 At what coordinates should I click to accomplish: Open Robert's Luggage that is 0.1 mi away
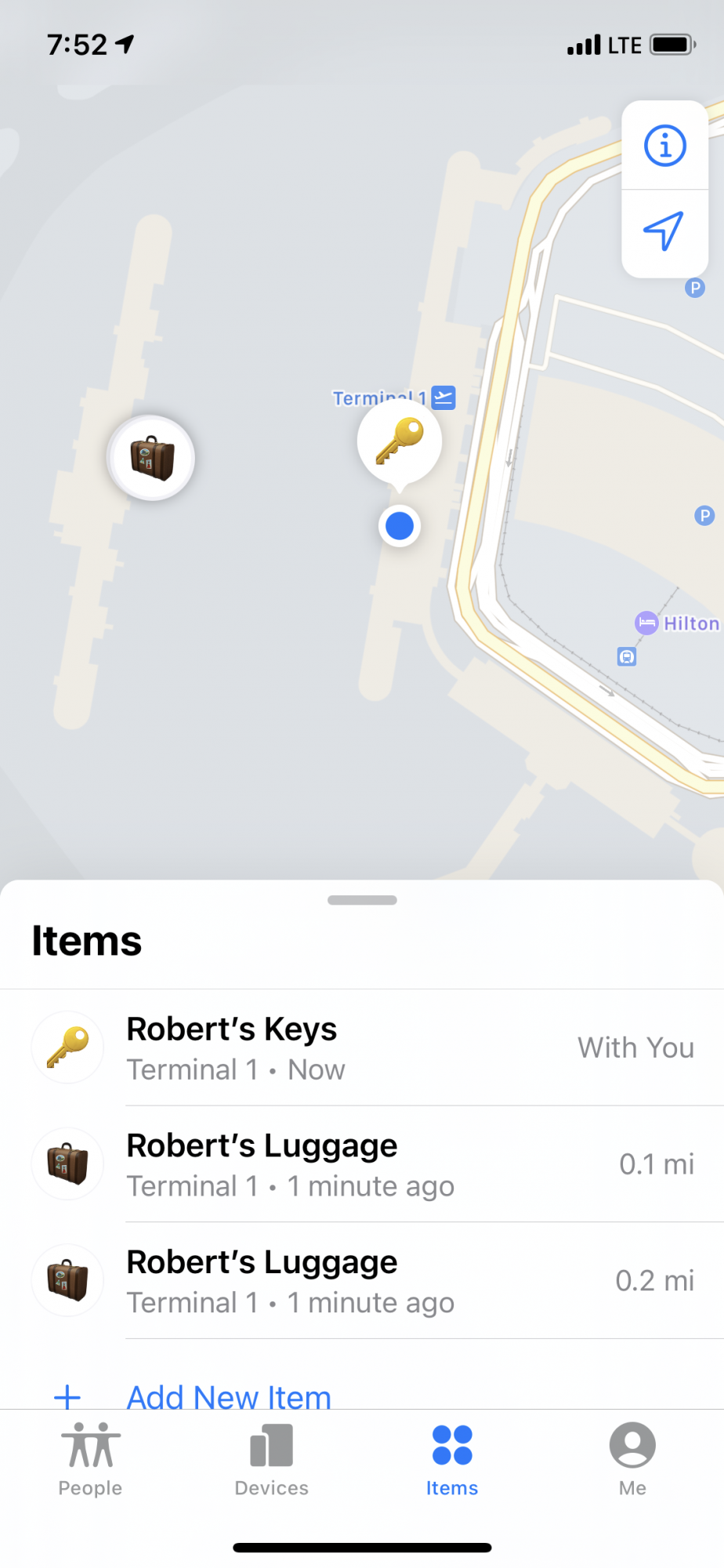[x=362, y=1165]
